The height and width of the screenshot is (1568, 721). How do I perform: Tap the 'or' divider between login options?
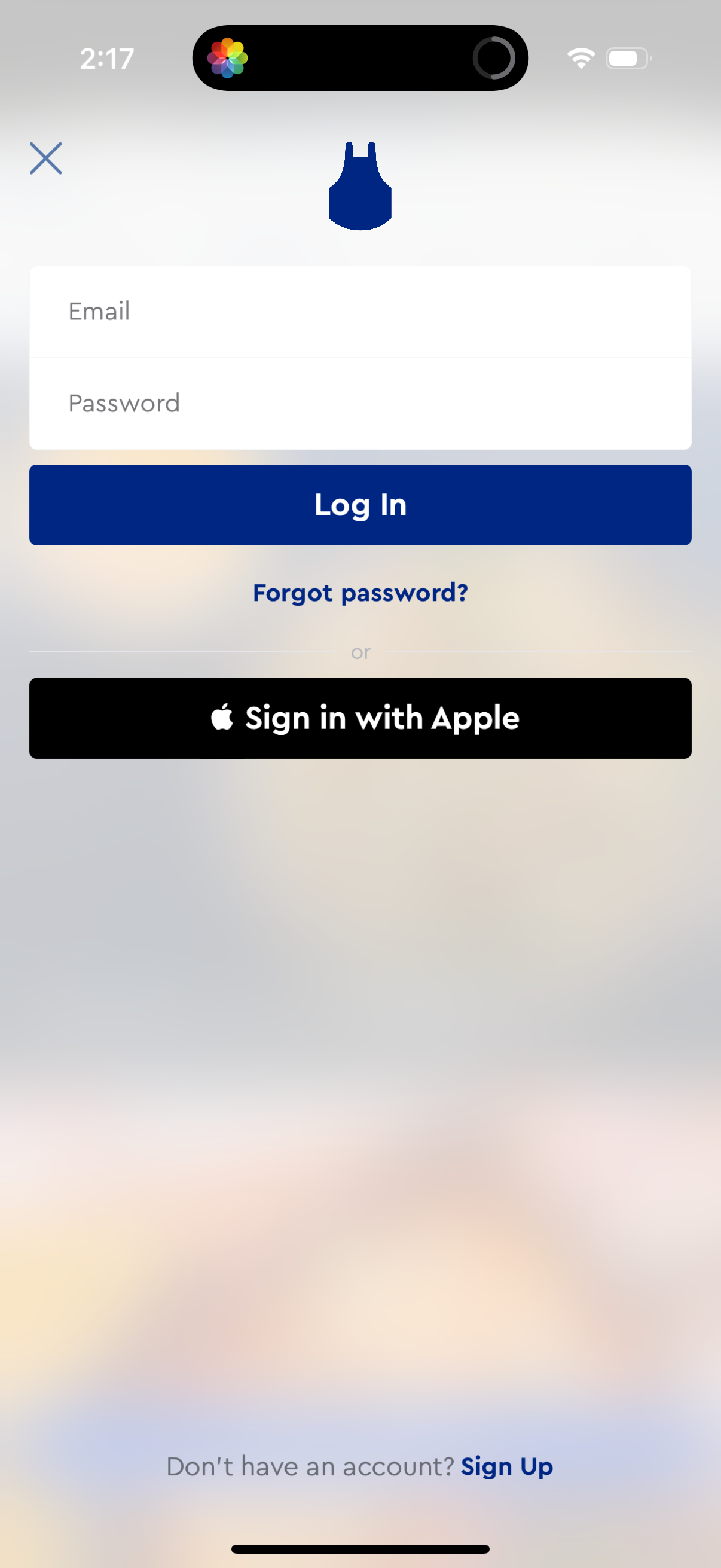point(360,651)
